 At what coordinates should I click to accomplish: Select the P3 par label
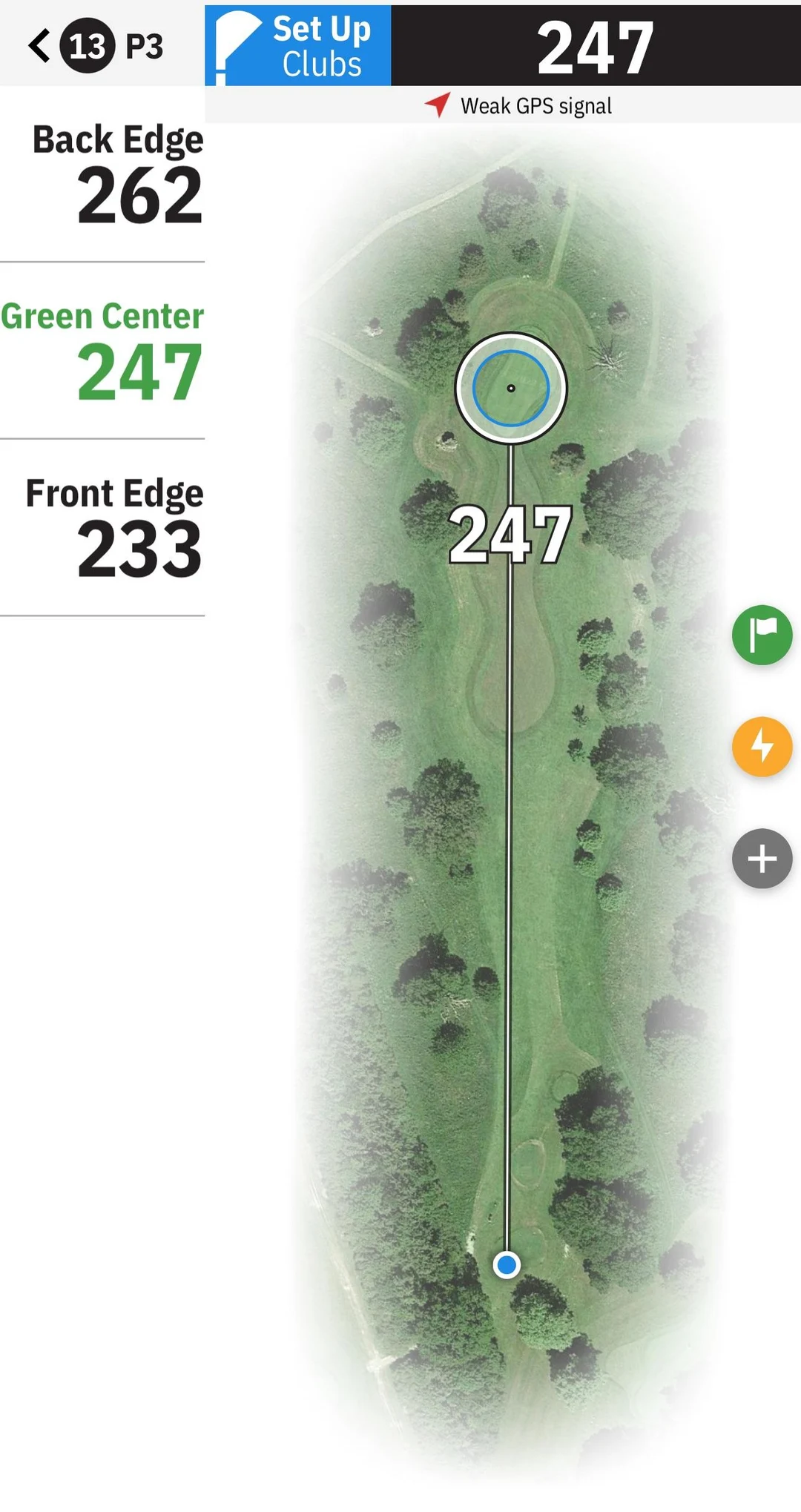click(x=143, y=46)
